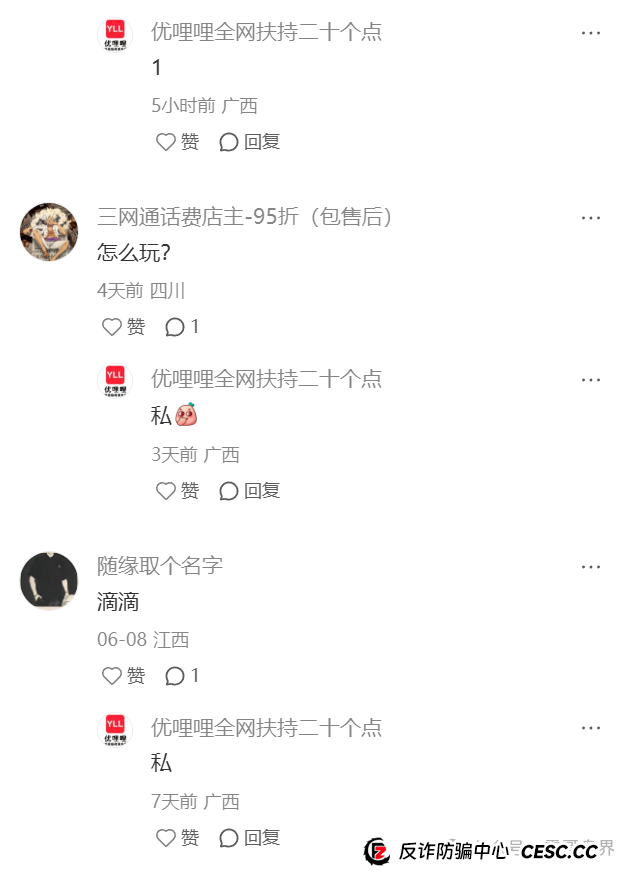Open 随缘取个名字 profile avatar
The image size is (635, 873).
tap(49, 580)
